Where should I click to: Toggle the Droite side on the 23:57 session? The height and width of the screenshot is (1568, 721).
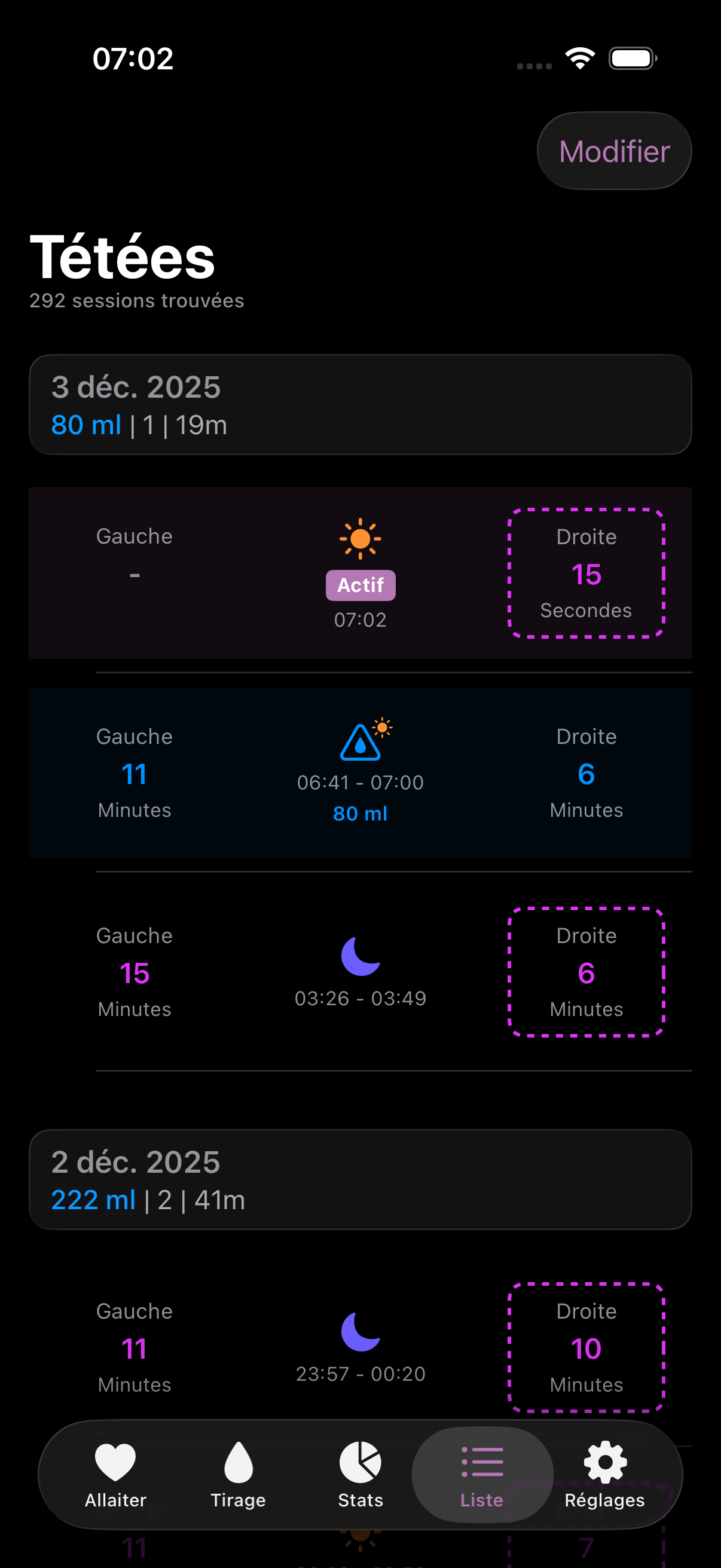(x=585, y=1349)
